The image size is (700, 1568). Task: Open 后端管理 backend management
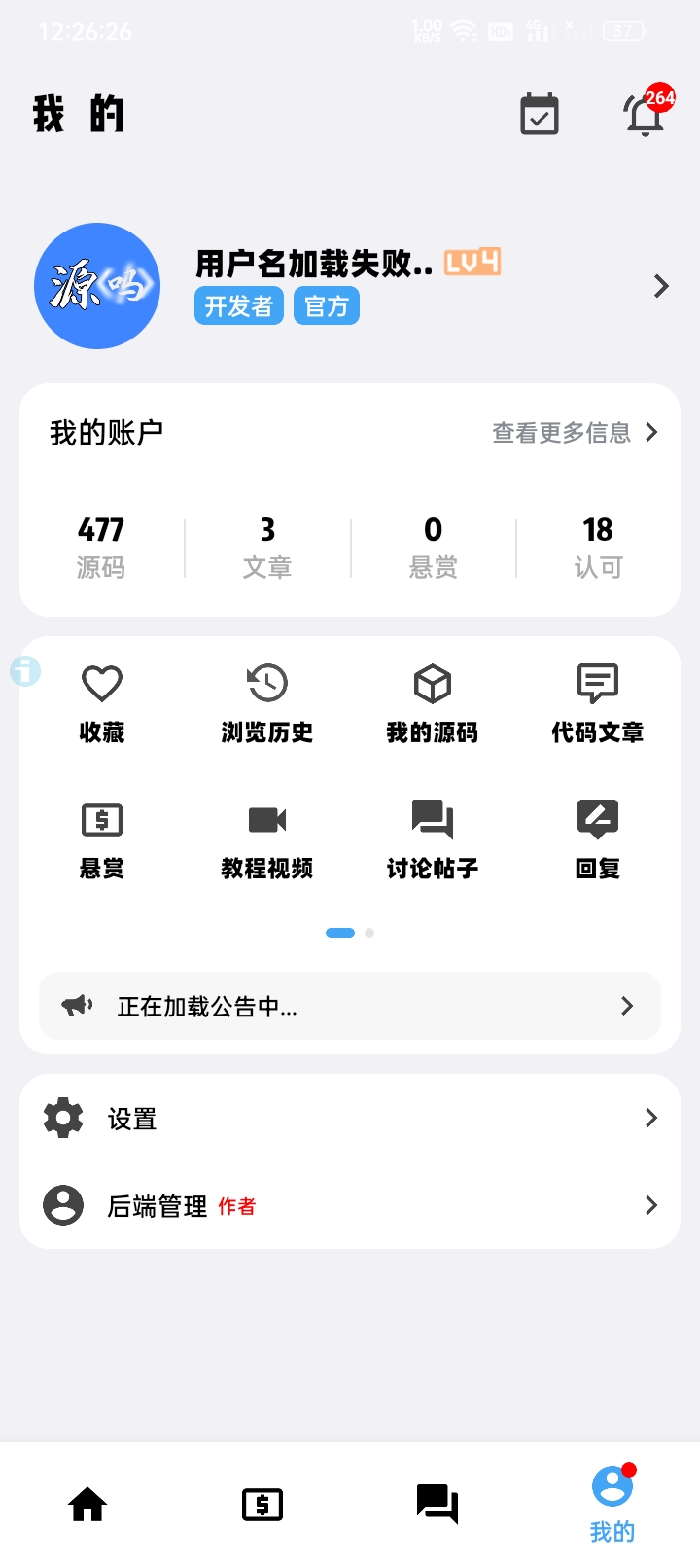point(350,1205)
